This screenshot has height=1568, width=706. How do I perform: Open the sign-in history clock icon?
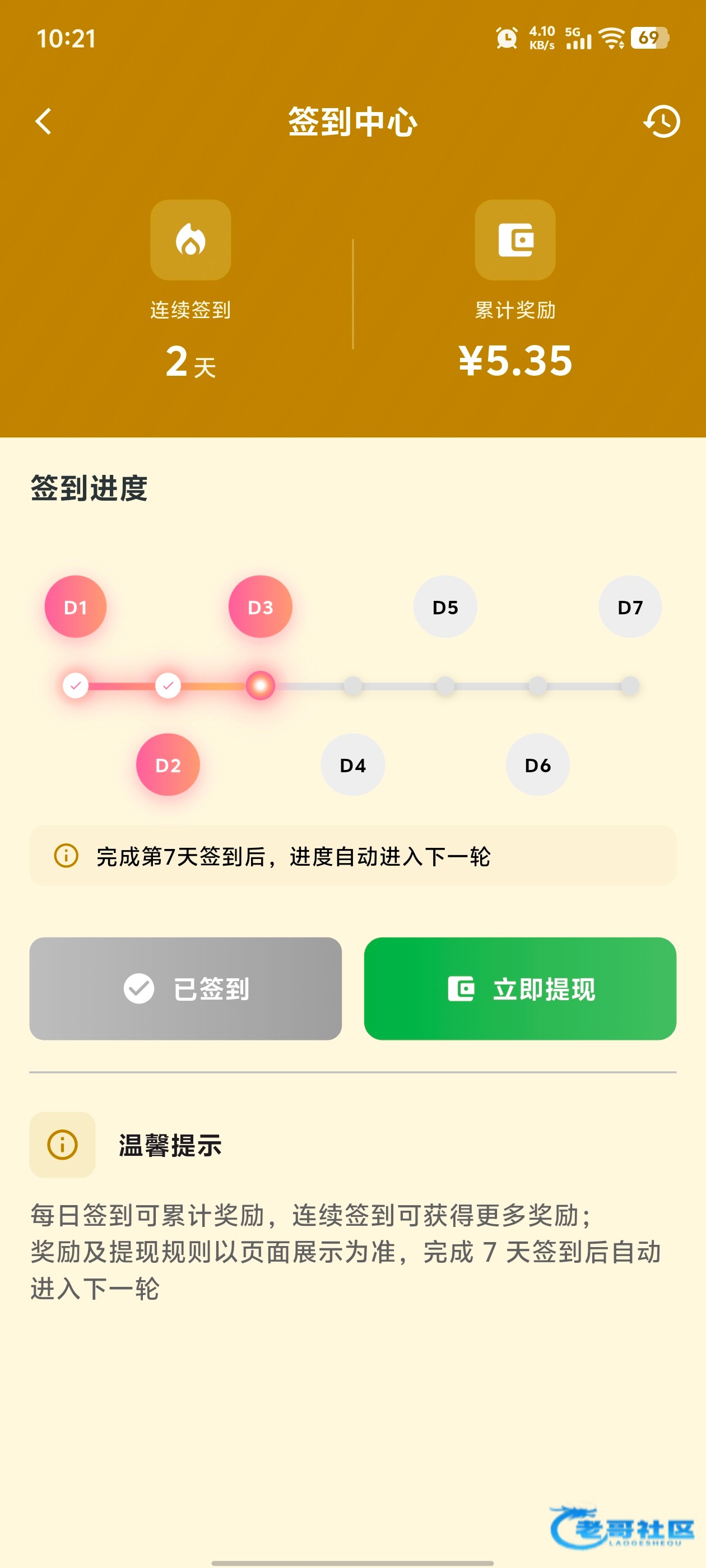coord(662,121)
